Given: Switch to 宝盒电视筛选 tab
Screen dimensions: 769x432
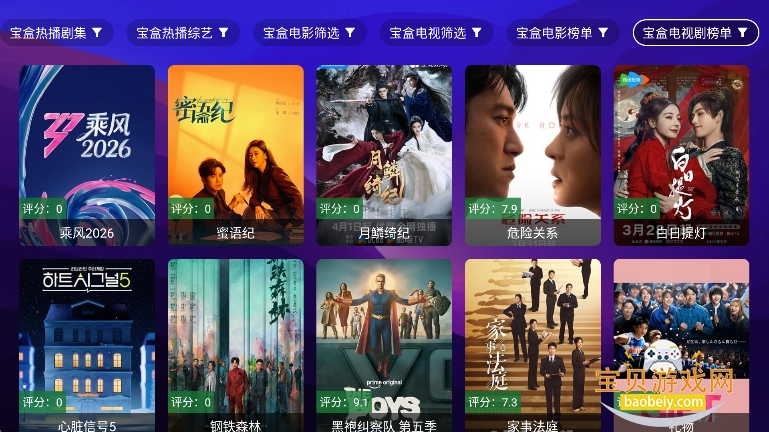Looking at the screenshot, I should coord(436,32).
